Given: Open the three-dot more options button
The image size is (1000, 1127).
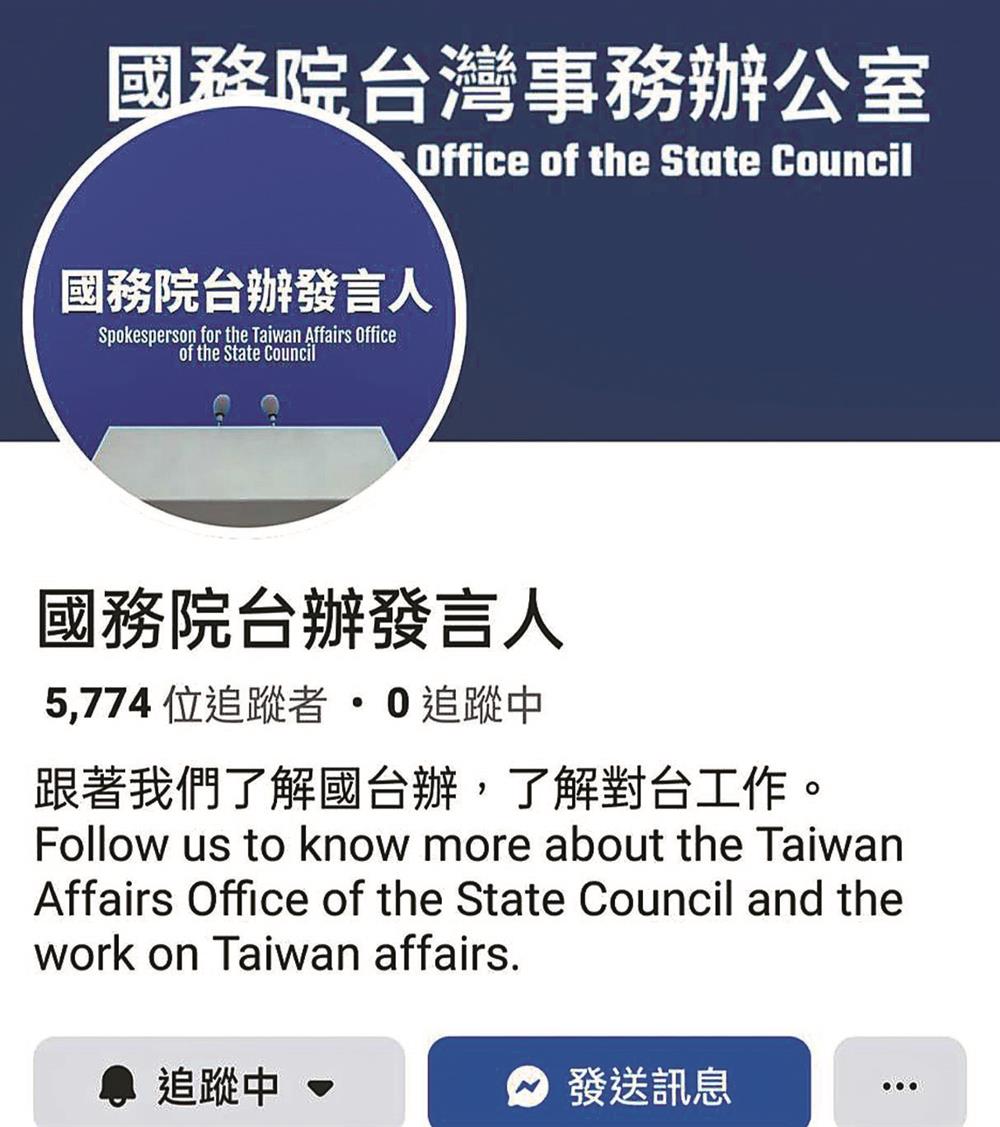Looking at the screenshot, I should (900, 1085).
